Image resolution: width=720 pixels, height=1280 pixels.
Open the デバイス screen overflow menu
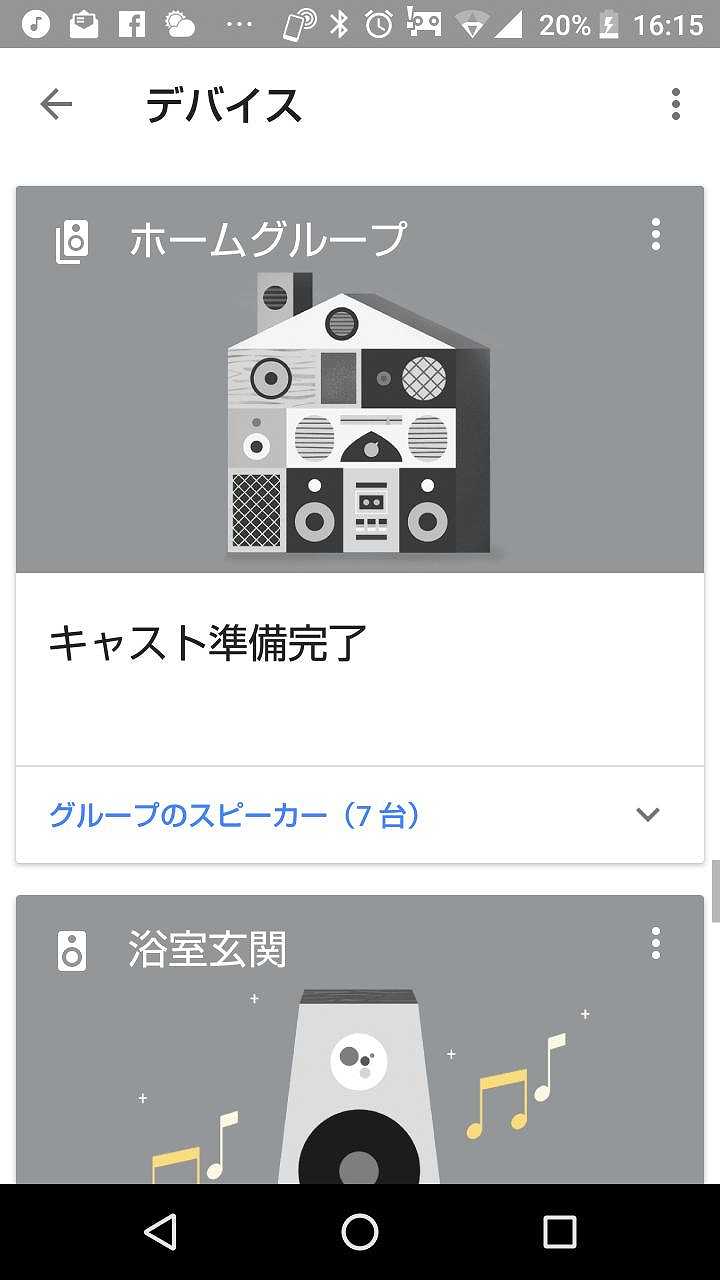tap(676, 104)
